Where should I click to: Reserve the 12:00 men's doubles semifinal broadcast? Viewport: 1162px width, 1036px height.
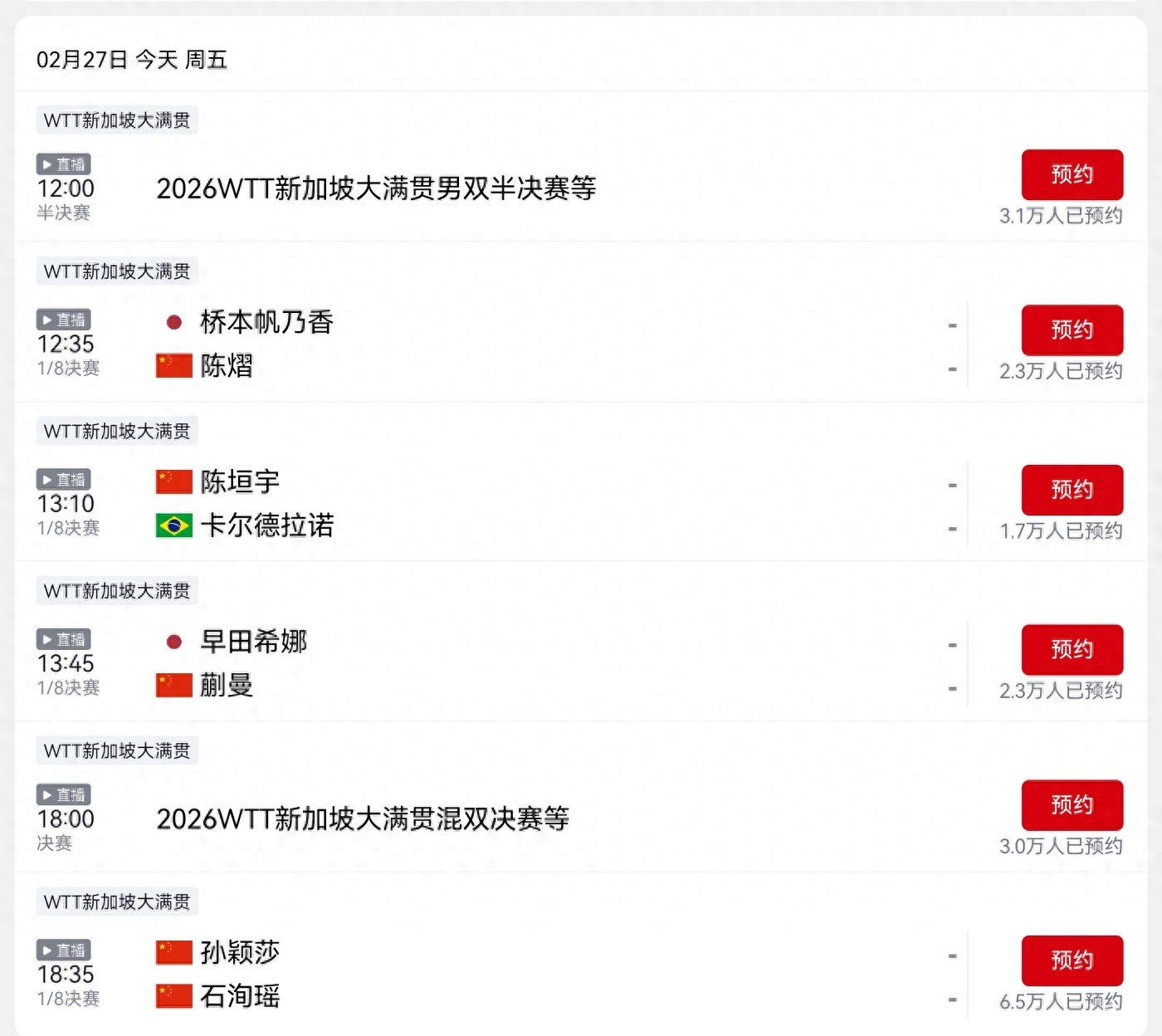[1072, 174]
